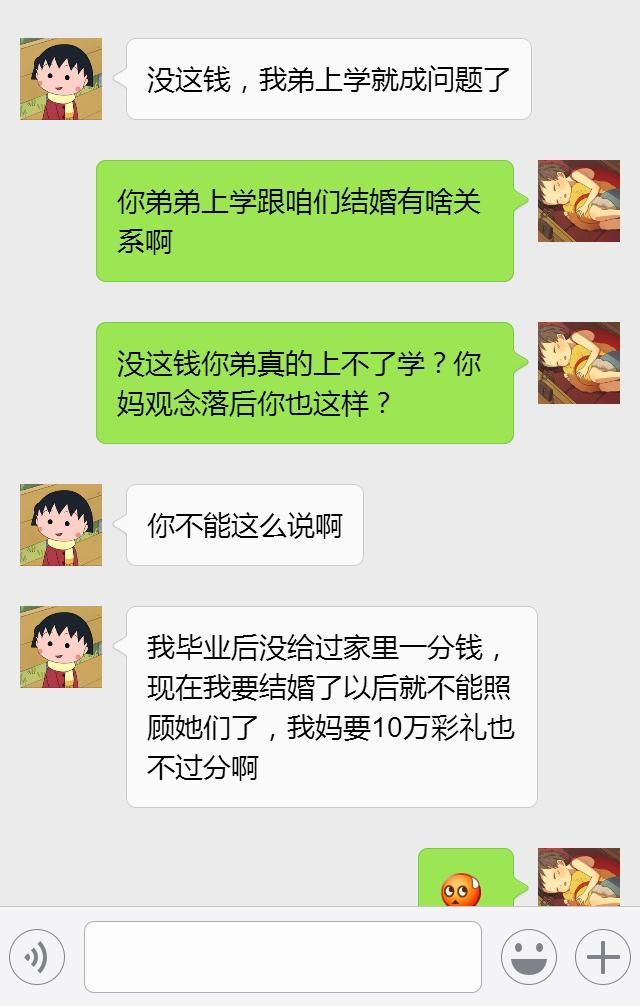The width and height of the screenshot is (640, 1006).
Task: Tap the message text input field
Action: click(283, 957)
